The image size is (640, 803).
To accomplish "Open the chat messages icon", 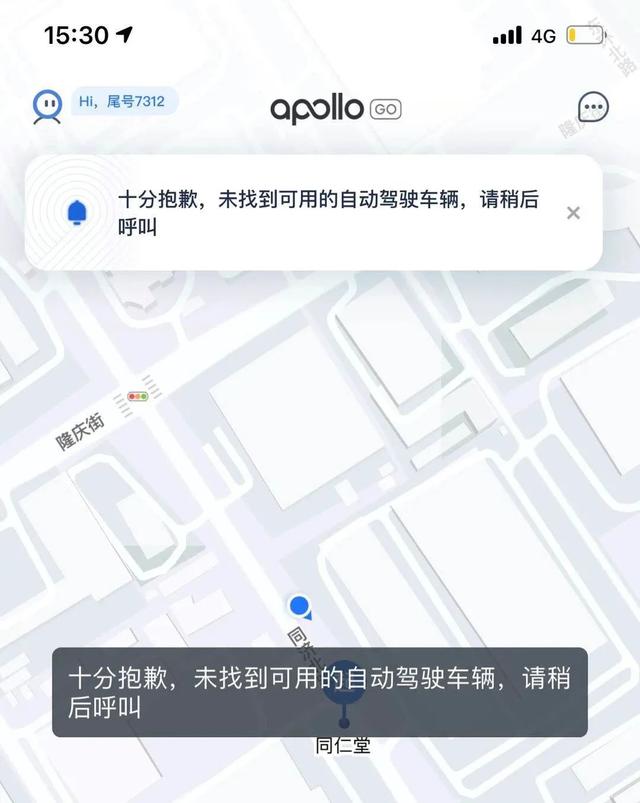I will point(594,107).
